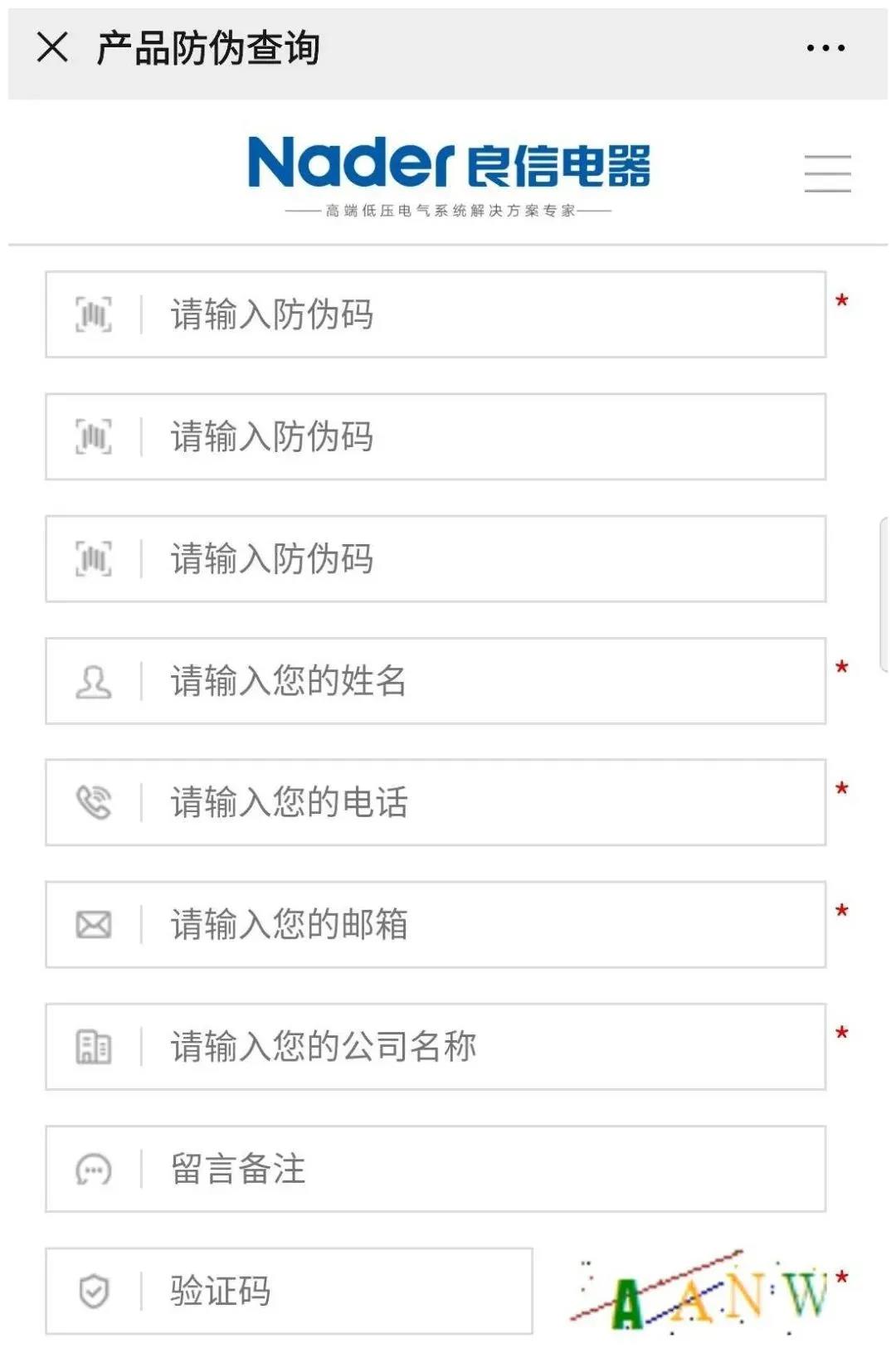Open the hamburger navigation menu

click(x=827, y=173)
